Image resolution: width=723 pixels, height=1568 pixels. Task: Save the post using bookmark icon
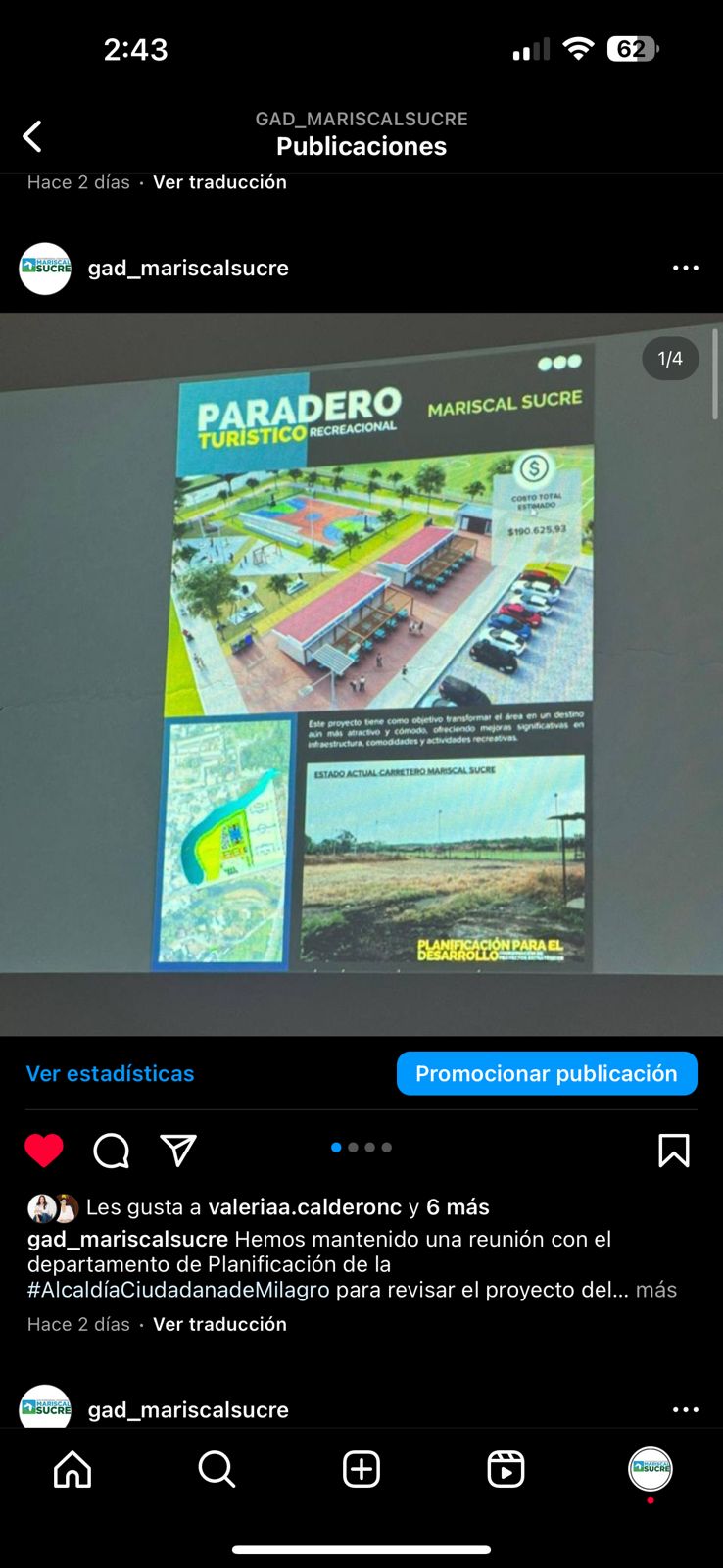pos(673,1150)
